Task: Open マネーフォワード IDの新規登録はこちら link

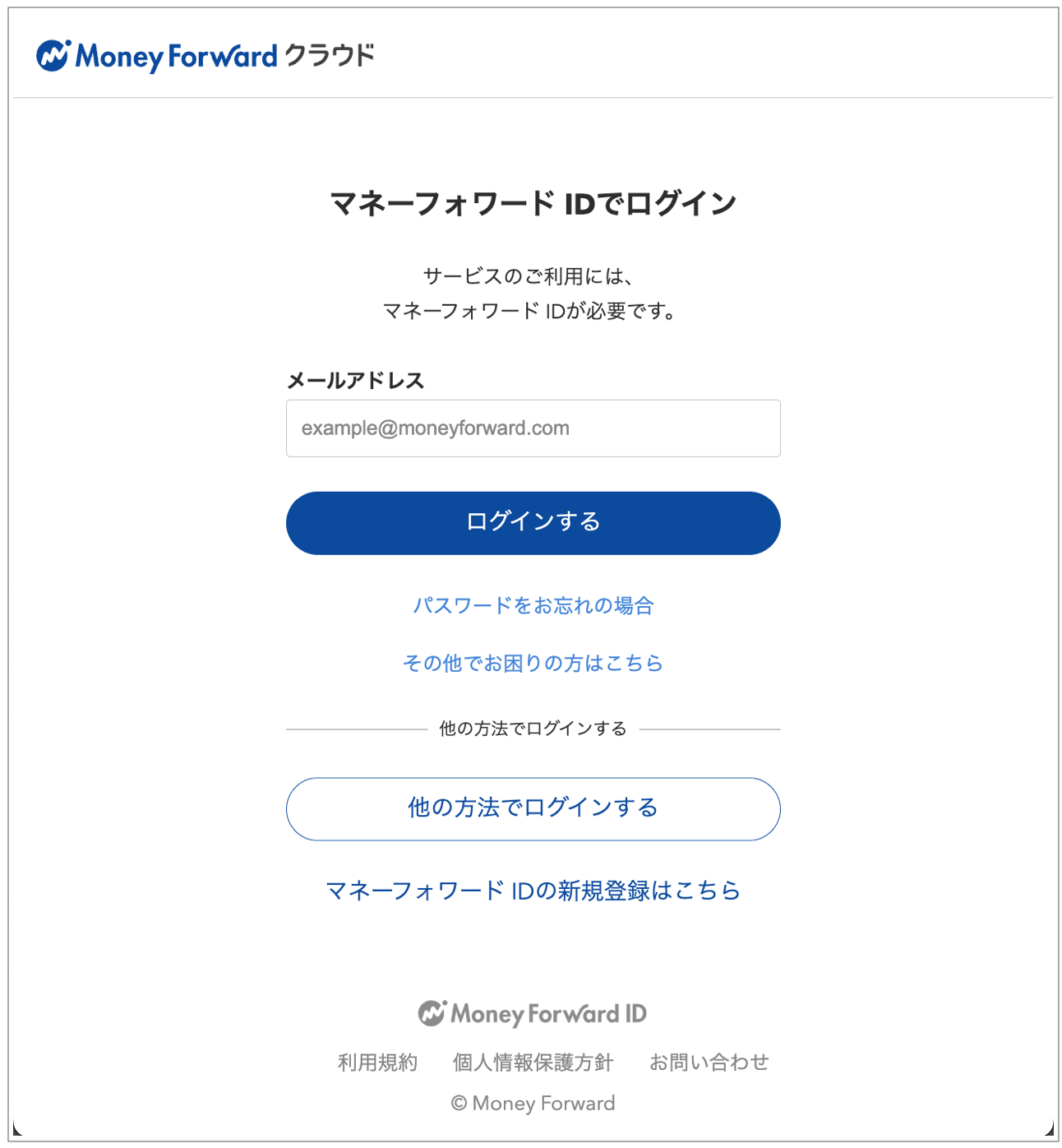Action: (x=533, y=891)
